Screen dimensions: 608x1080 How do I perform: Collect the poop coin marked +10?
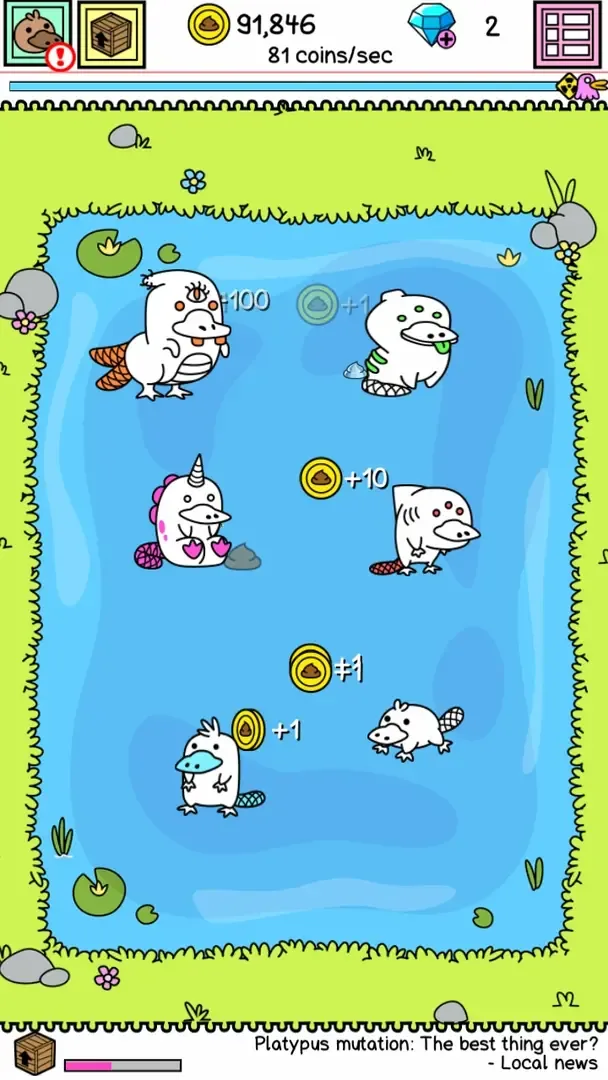(x=321, y=478)
